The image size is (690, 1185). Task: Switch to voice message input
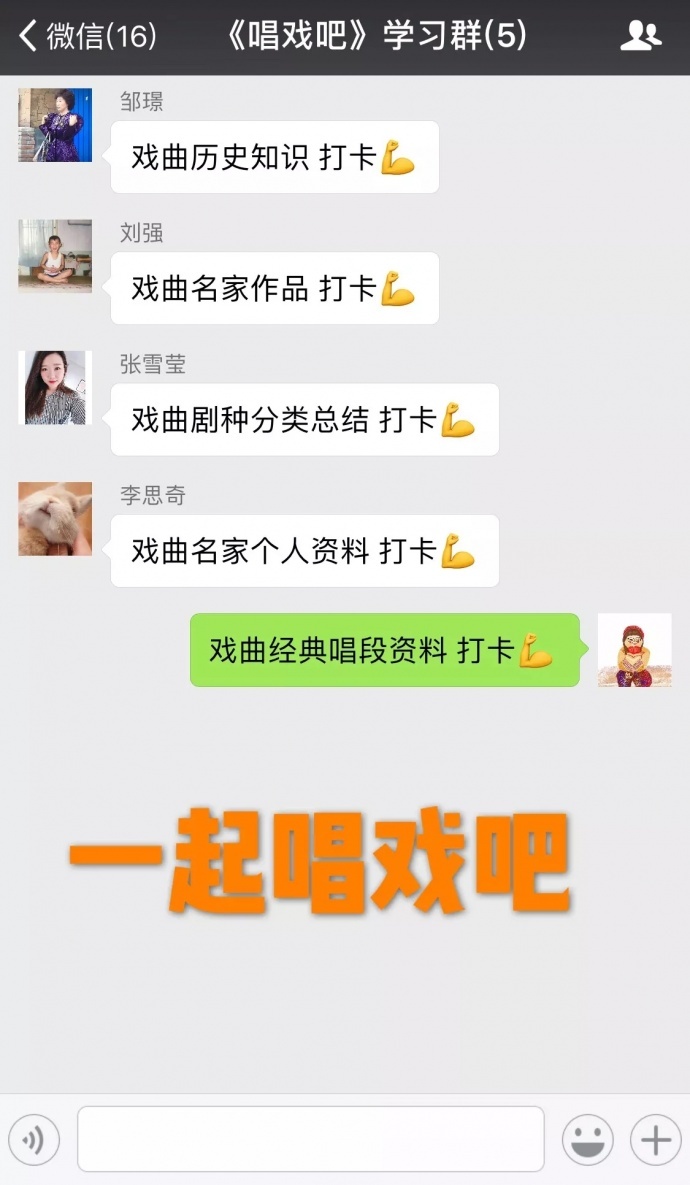[34, 1140]
